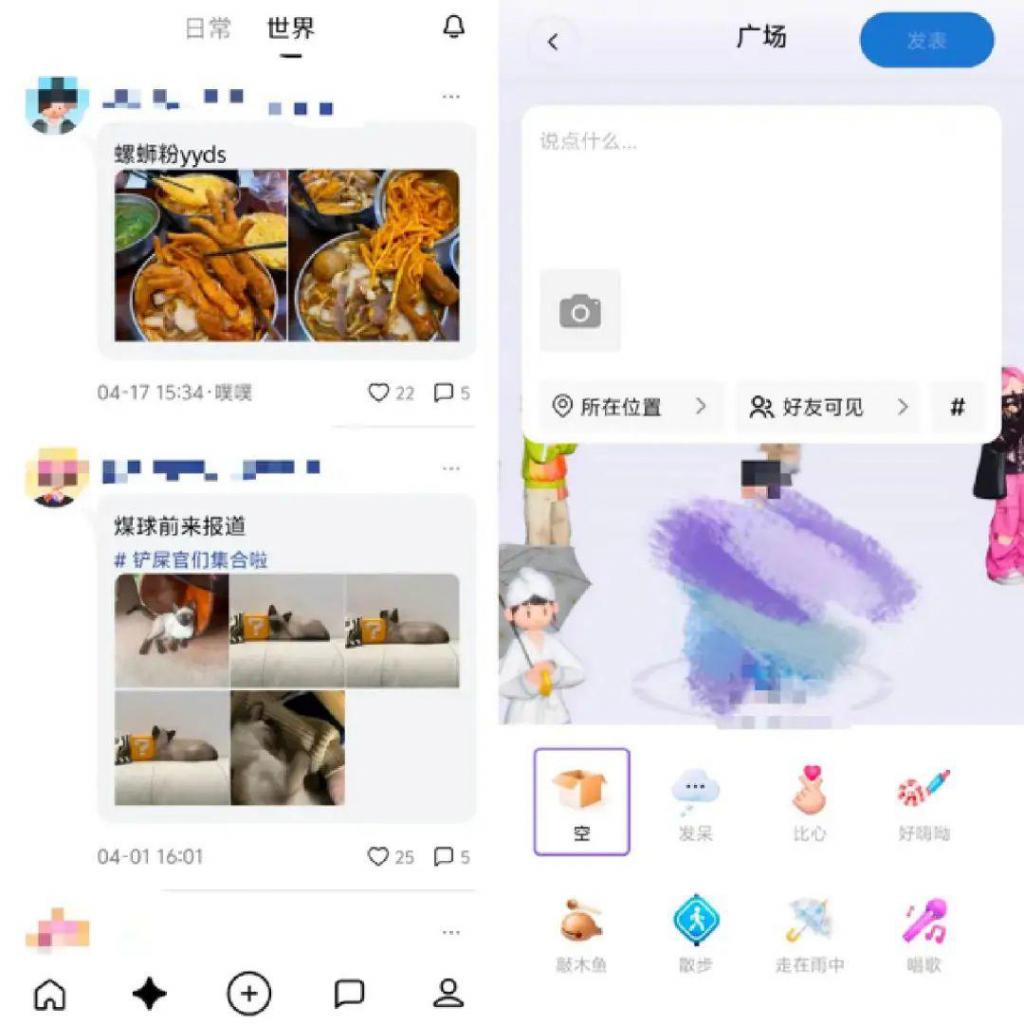Change visibility from 好友可见
The height and width of the screenshot is (1024, 1024).
click(830, 407)
